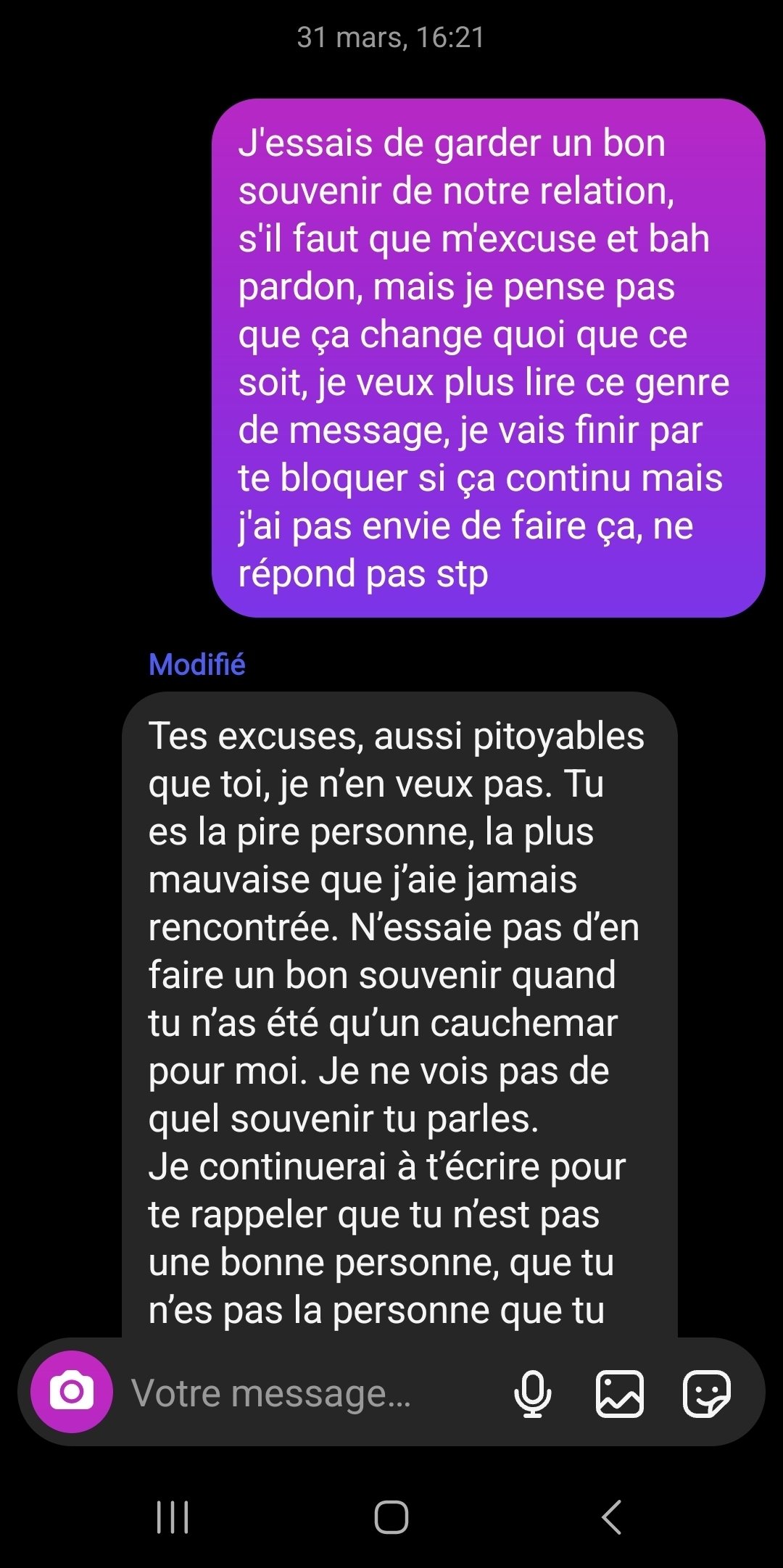Viewport: 783px width, 1568px height.
Task: Go back with the system back button
Action: pyautogui.click(x=611, y=1517)
